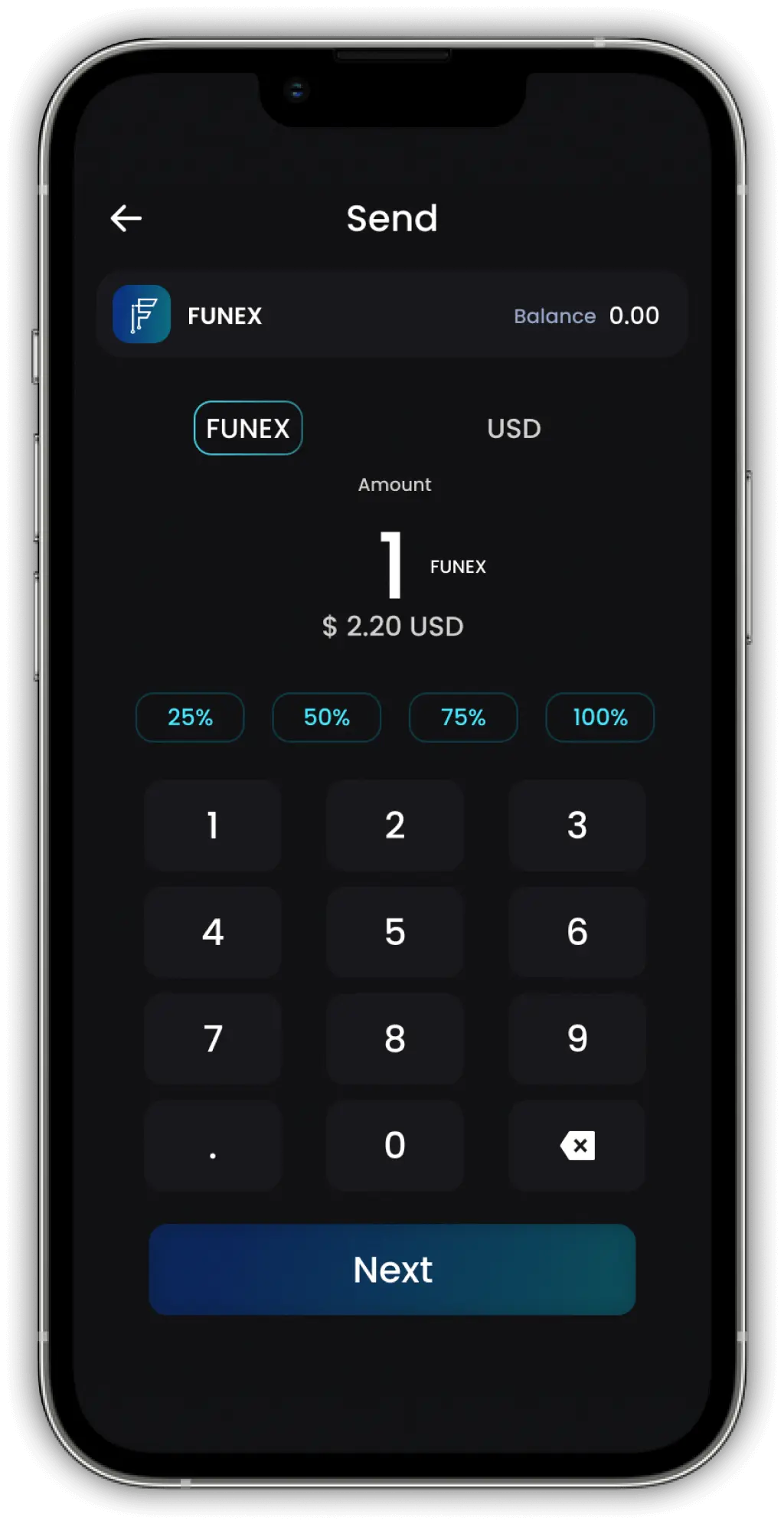Screen dimensions: 784x1524
Task: Tap keypad number 6
Action: pos(577,932)
